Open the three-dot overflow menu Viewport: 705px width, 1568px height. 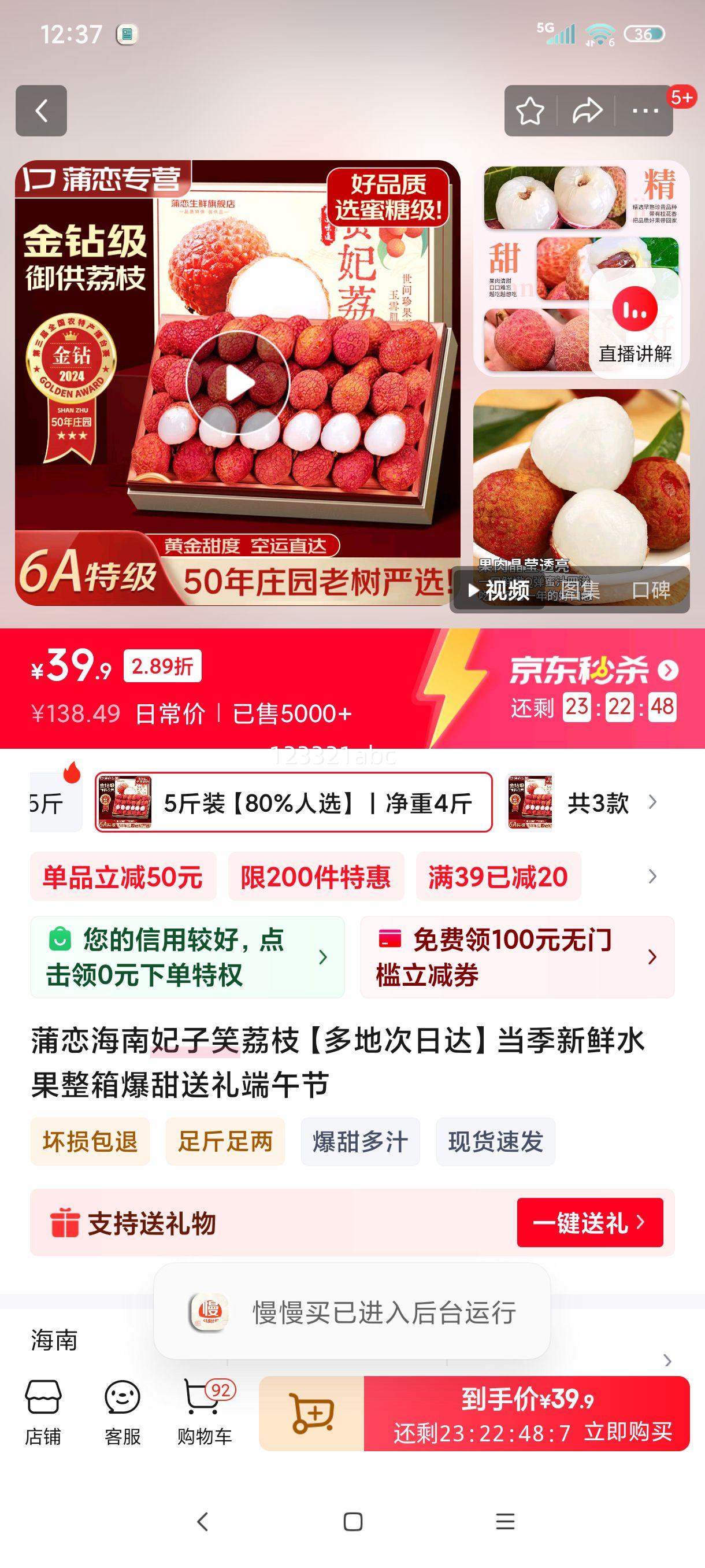tap(645, 111)
